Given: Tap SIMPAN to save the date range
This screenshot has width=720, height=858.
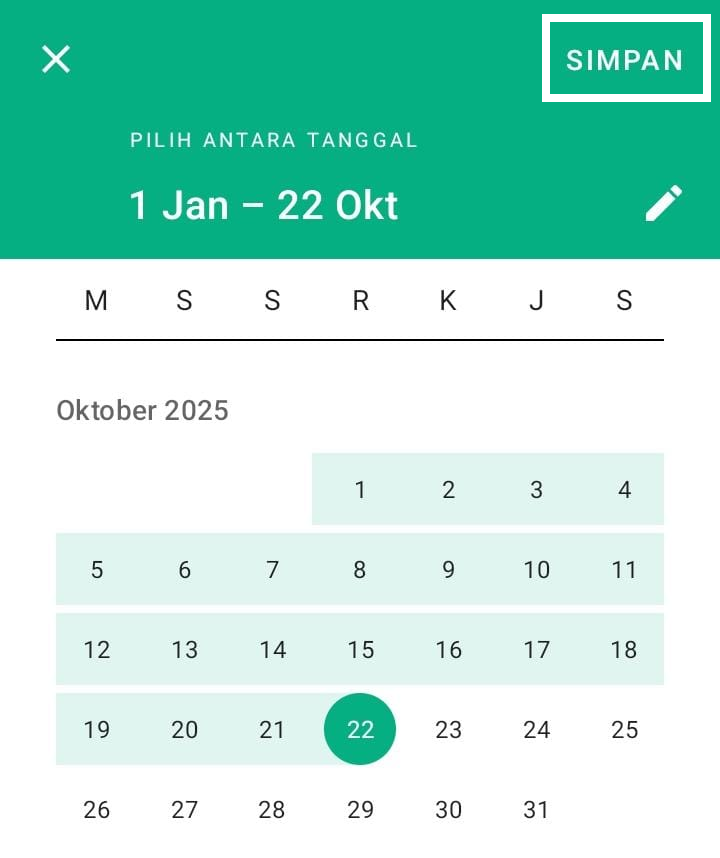Looking at the screenshot, I should pos(624,59).
